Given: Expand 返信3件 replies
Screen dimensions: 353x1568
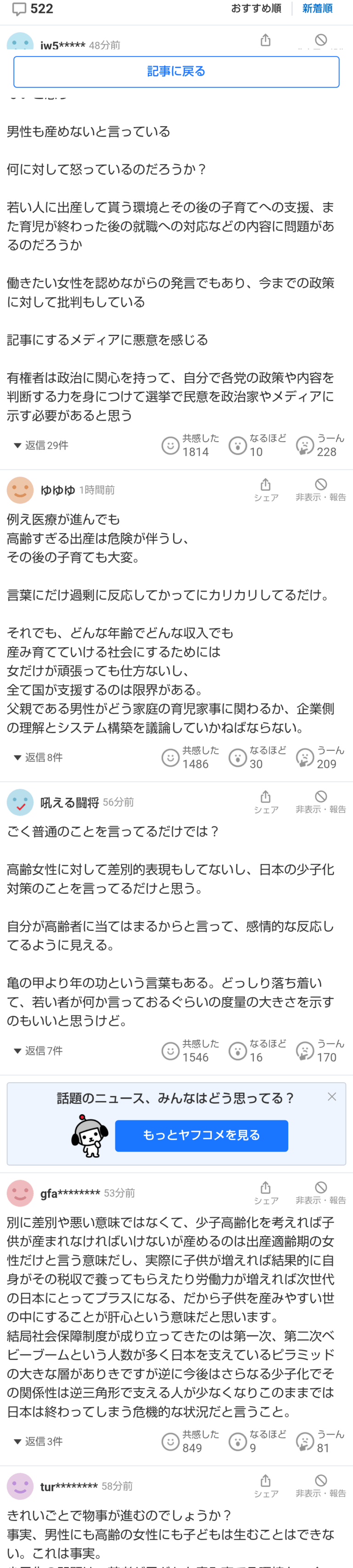Looking at the screenshot, I should [x=38, y=1441].
